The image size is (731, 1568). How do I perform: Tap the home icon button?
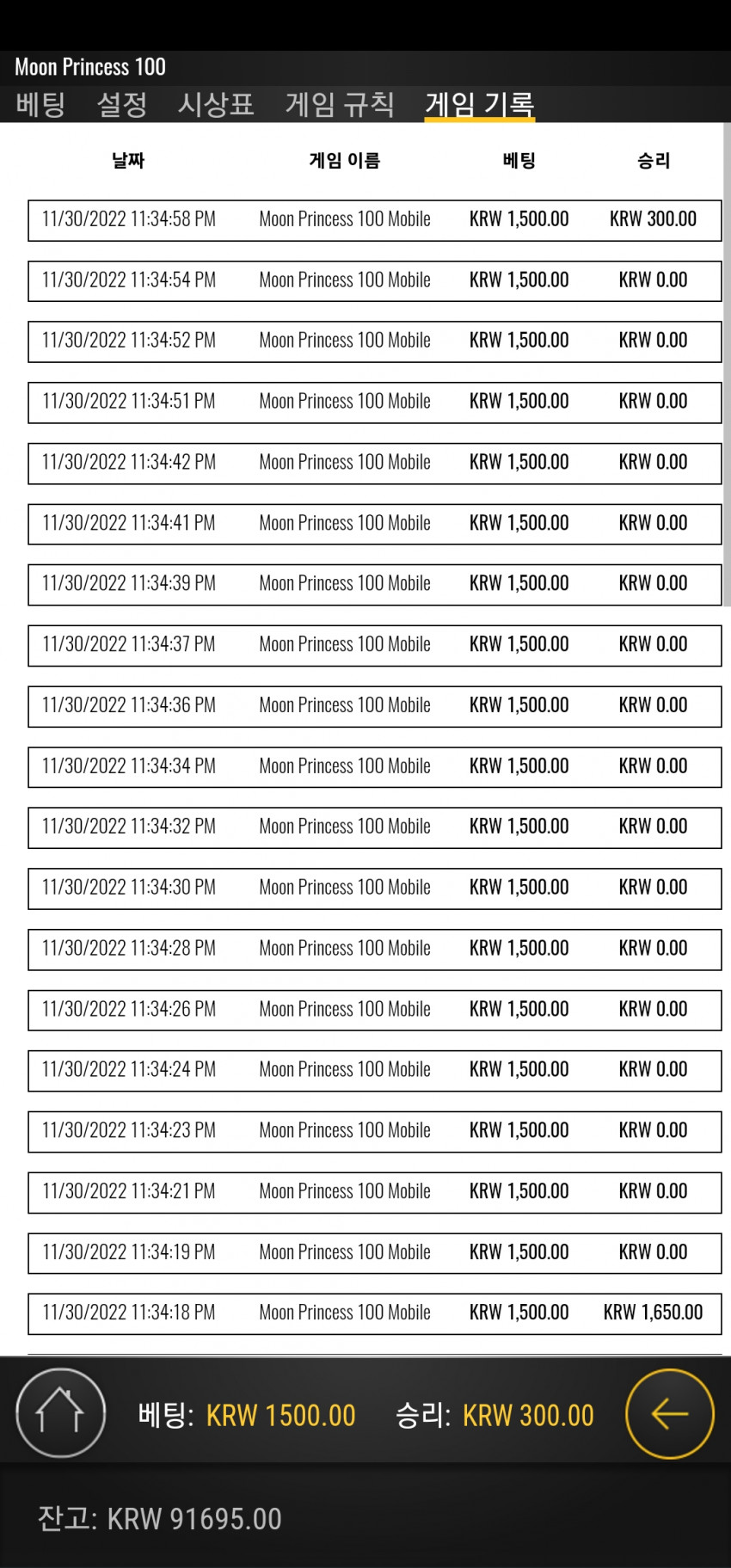tap(60, 1413)
